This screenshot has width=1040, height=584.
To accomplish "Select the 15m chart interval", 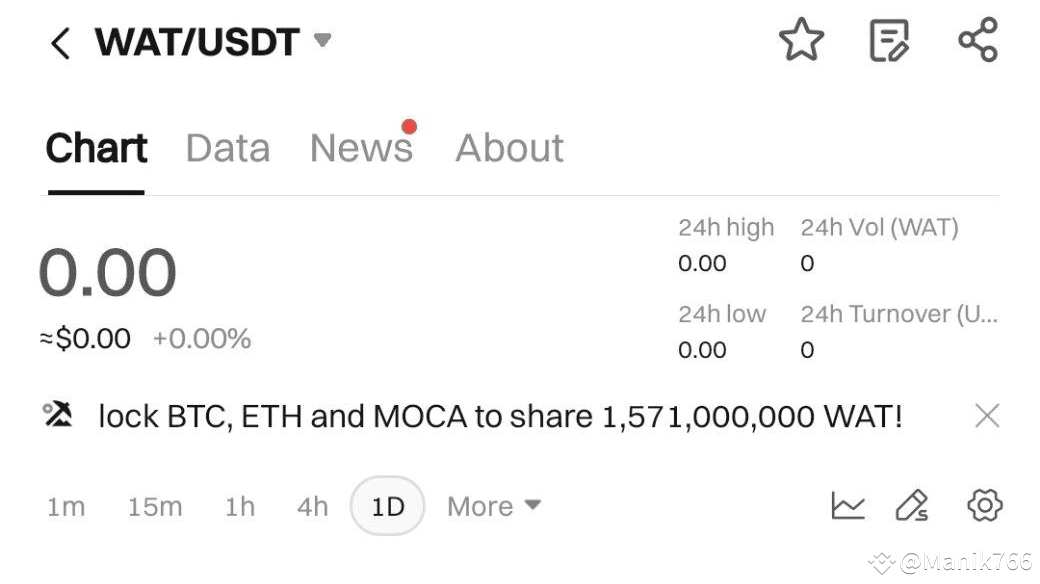I will 155,507.
